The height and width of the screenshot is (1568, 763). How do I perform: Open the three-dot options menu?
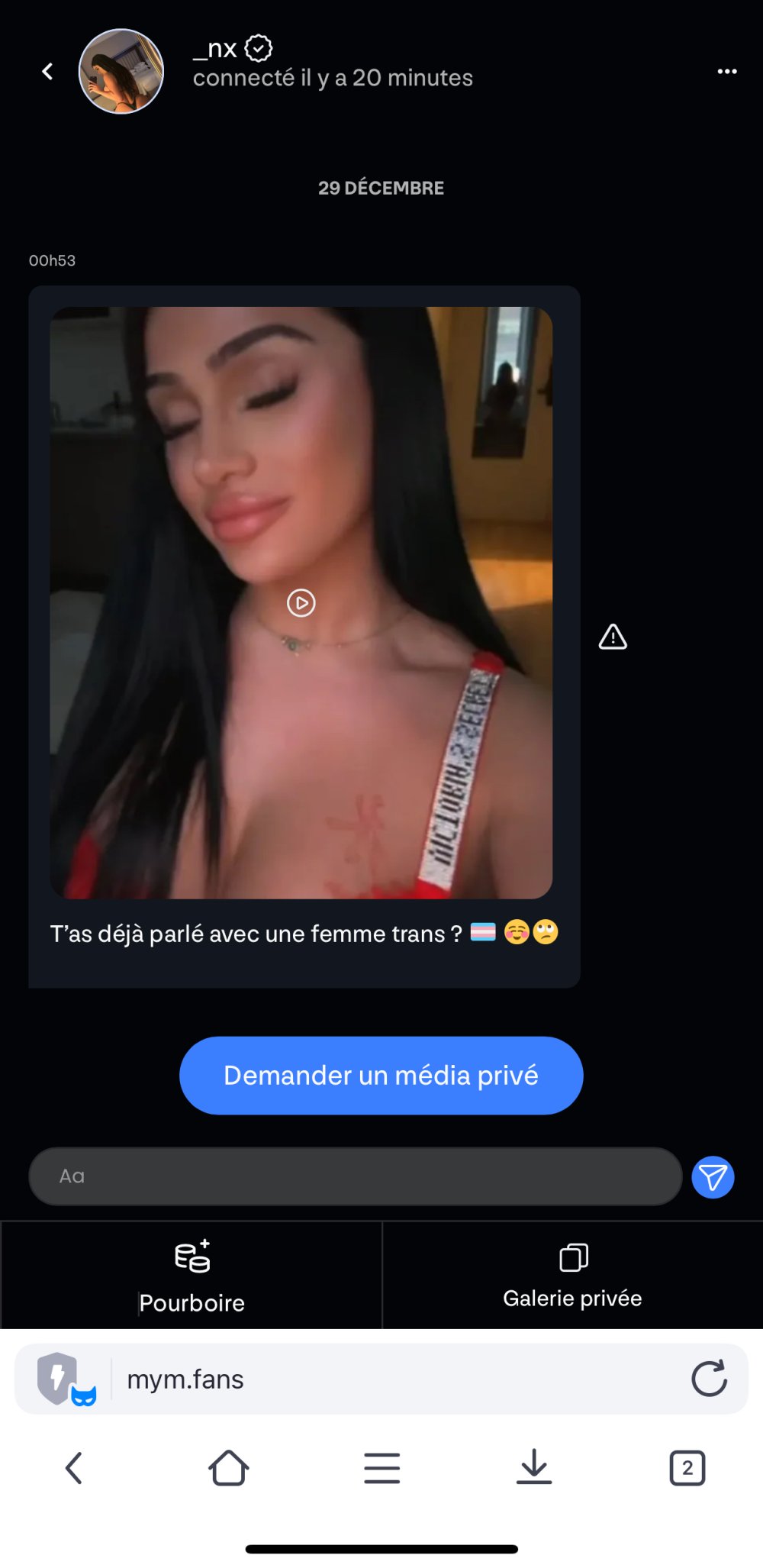(x=726, y=72)
